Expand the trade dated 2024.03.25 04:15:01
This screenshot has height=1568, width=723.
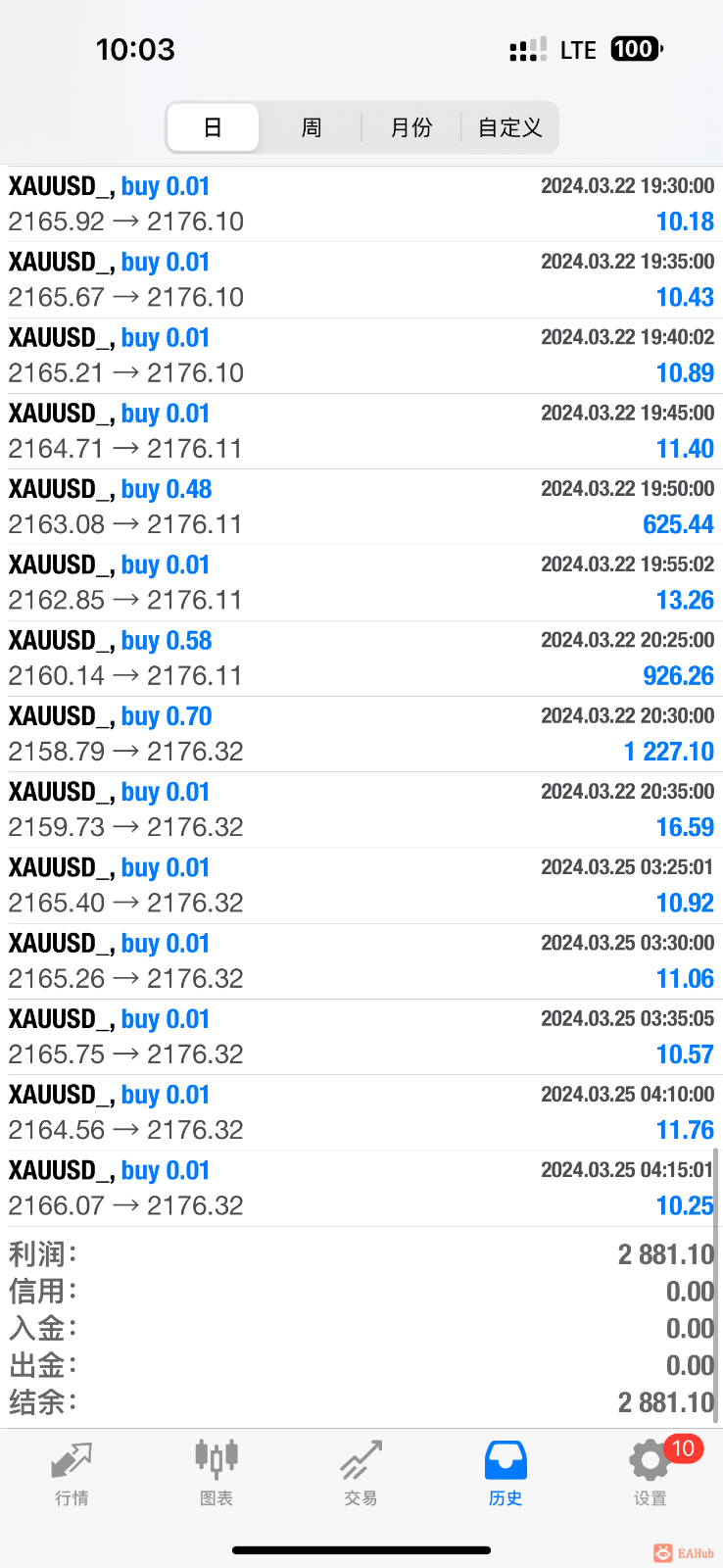coord(361,1188)
